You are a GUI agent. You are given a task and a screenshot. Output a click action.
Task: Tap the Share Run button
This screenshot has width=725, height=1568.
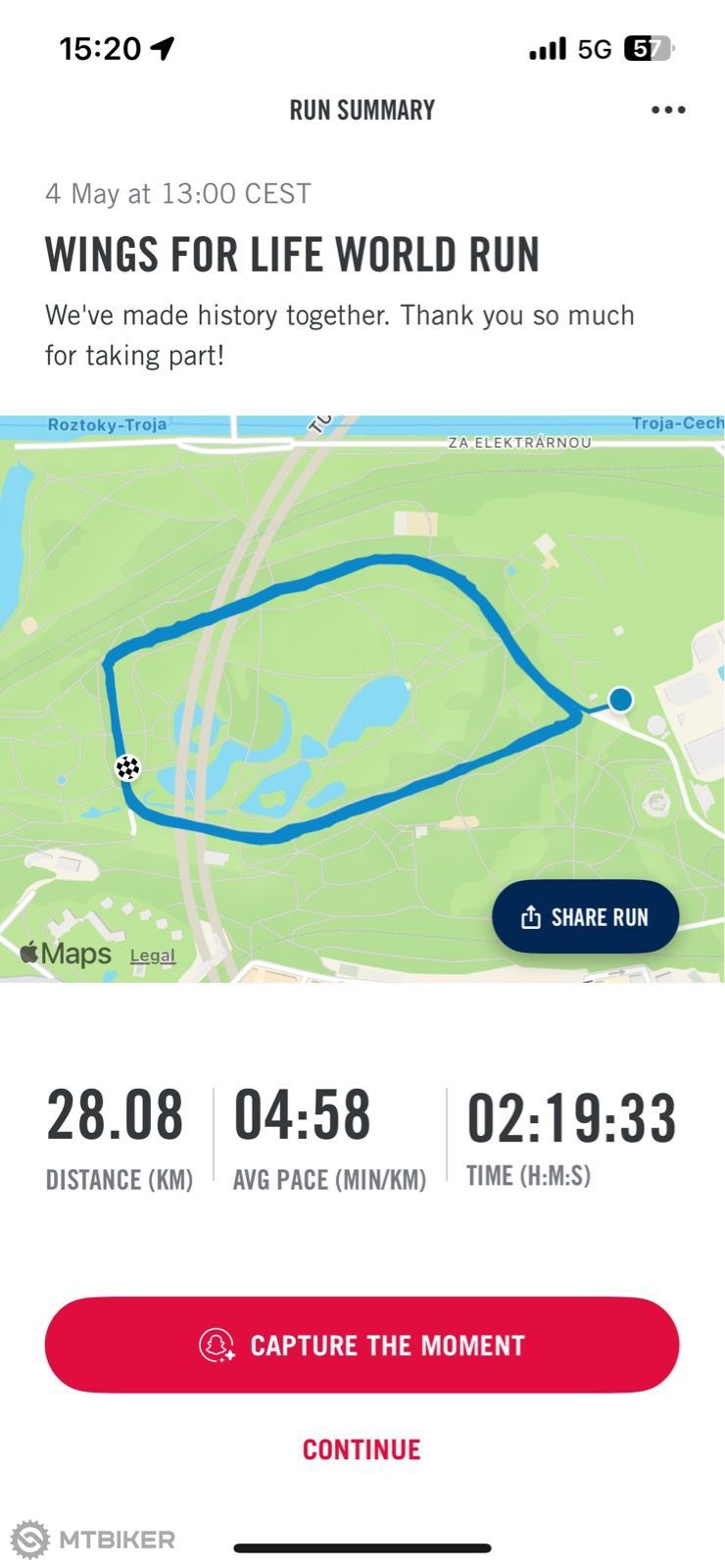click(585, 917)
